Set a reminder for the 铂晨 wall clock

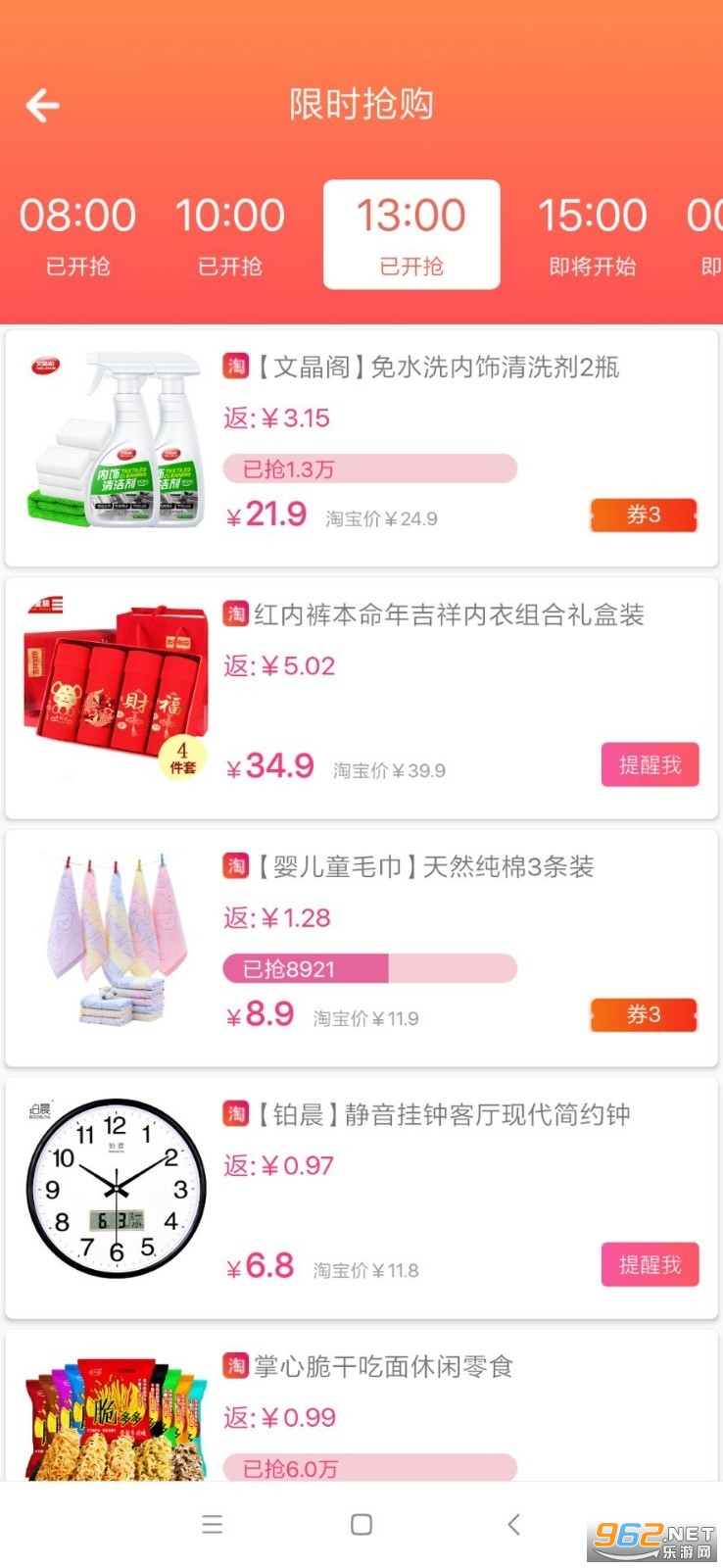click(650, 1265)
